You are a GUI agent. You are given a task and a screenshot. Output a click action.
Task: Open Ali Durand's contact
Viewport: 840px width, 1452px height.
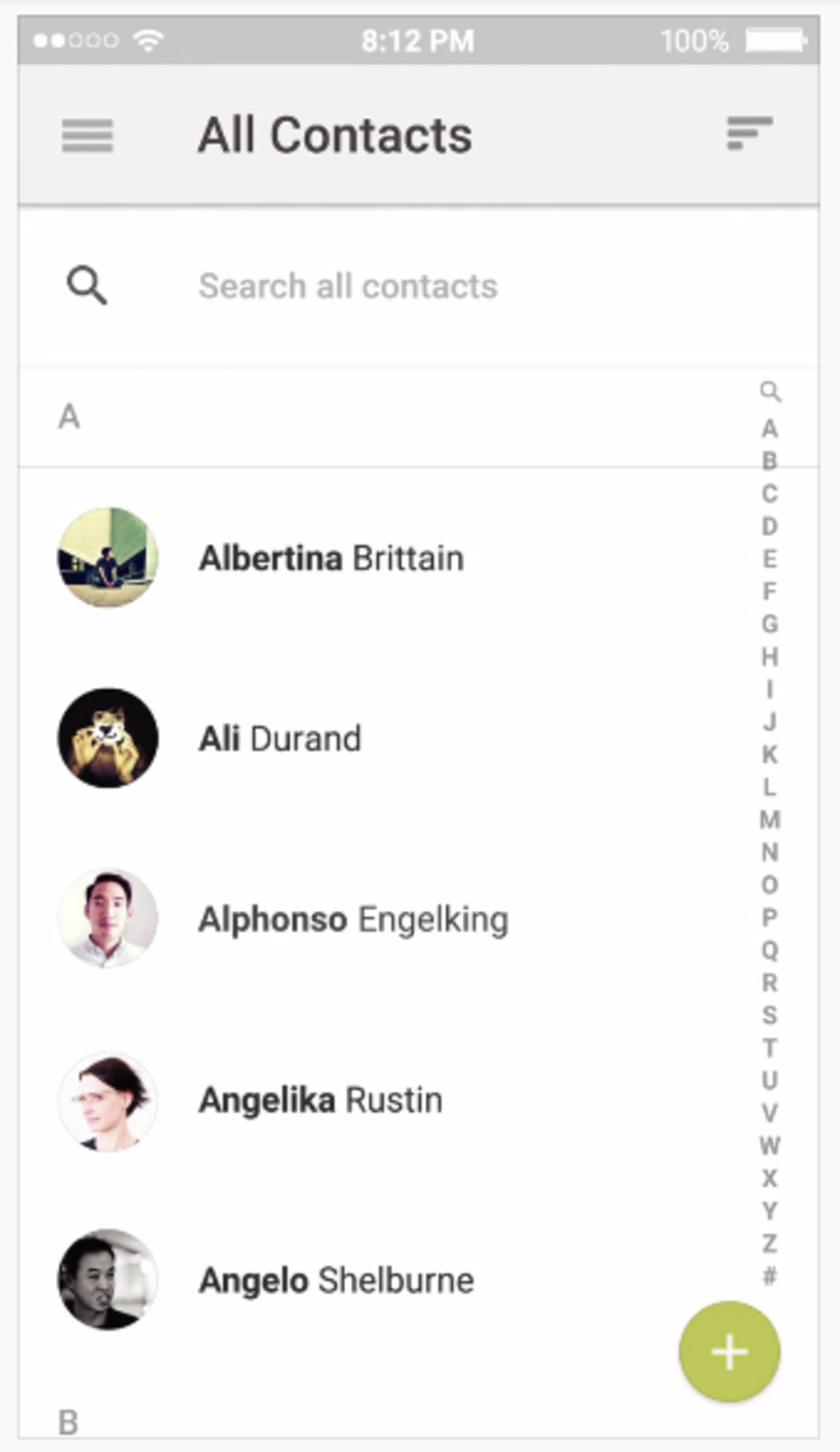click(x=280, y=739)
